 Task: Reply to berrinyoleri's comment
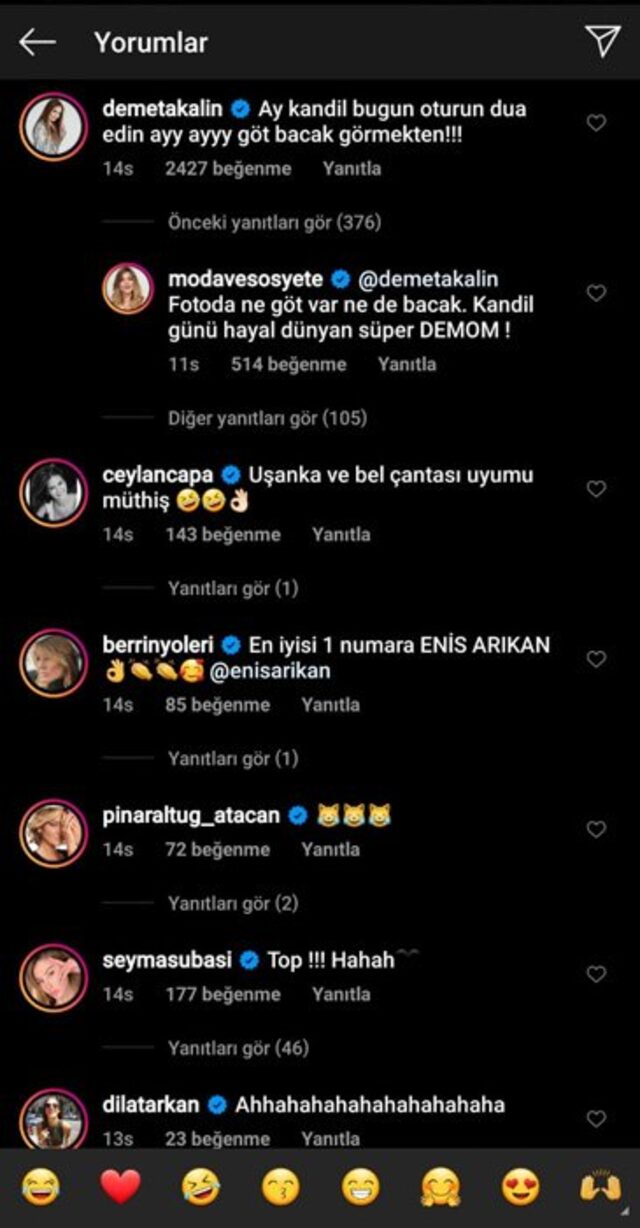(x=330, y=705)
